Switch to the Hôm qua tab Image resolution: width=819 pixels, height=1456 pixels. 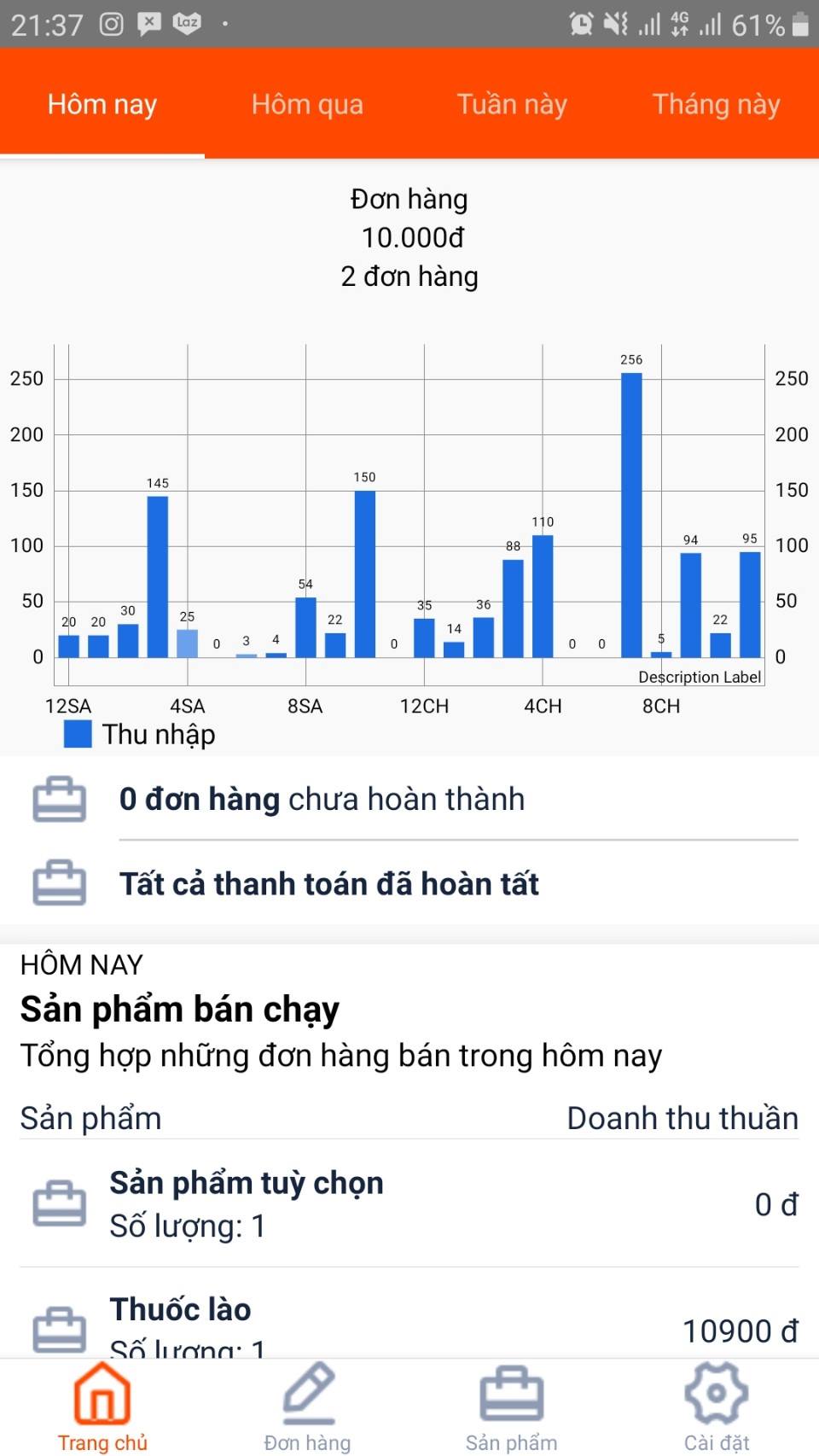[307, 104]
